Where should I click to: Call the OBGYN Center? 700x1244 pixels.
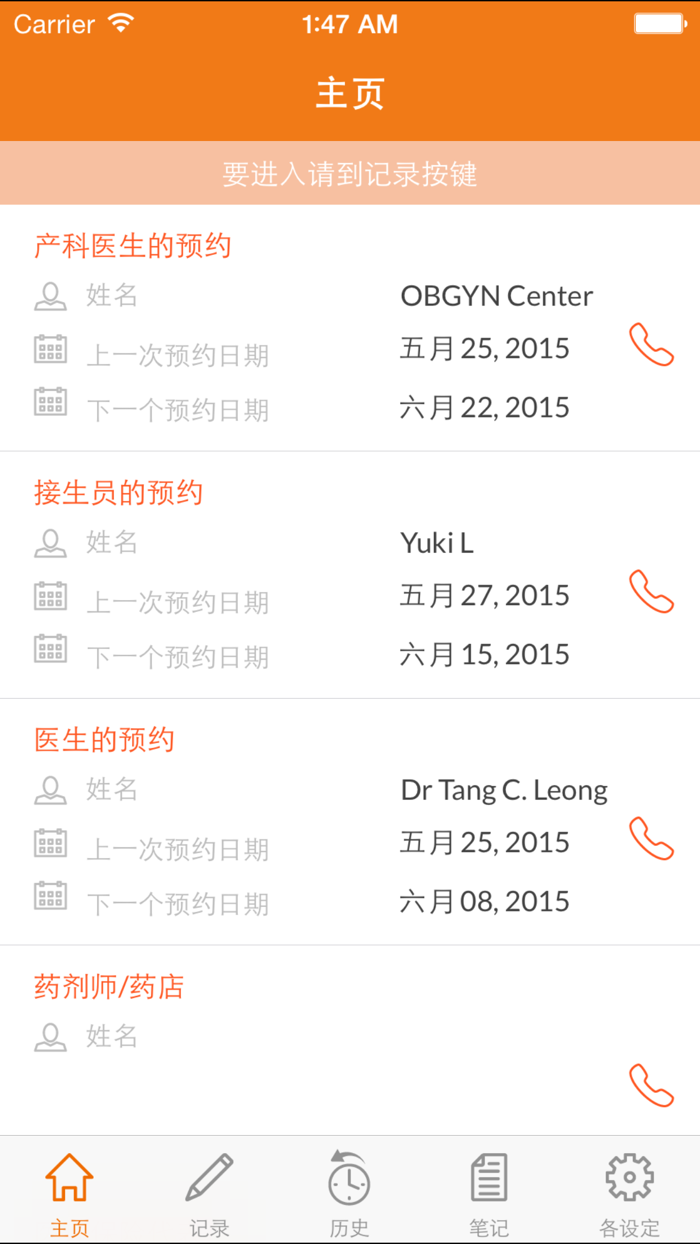click(651, 345)
